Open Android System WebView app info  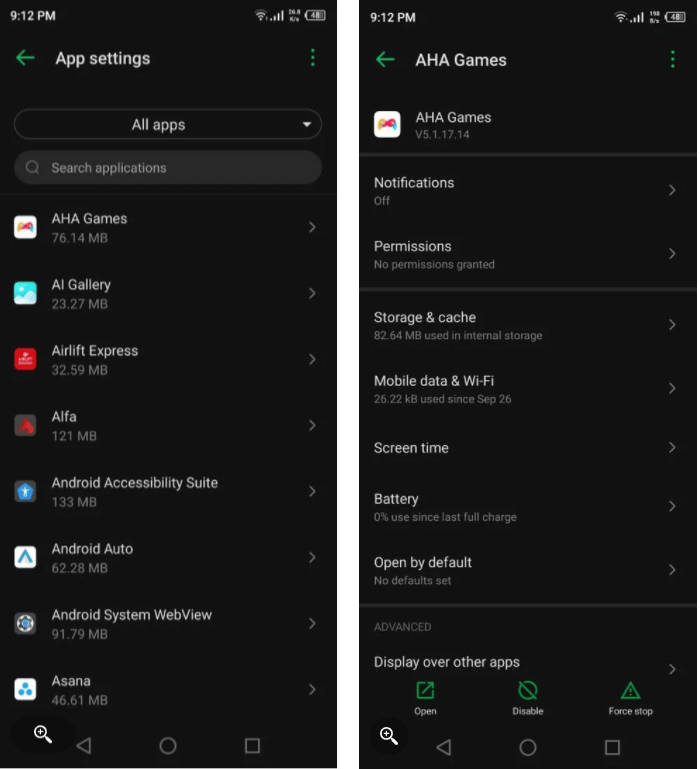[x=165, y=623]
